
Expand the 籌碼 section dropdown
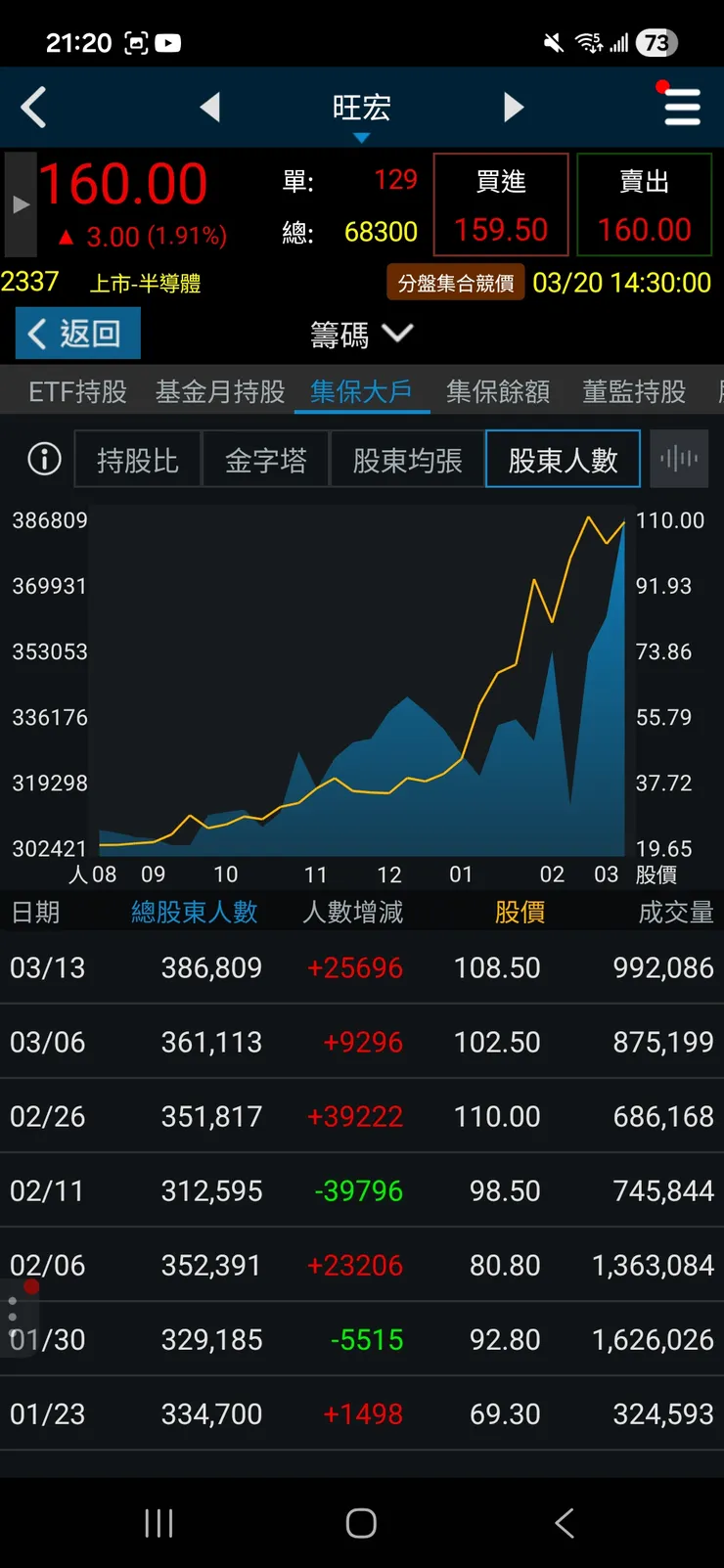tap(362, 334)
